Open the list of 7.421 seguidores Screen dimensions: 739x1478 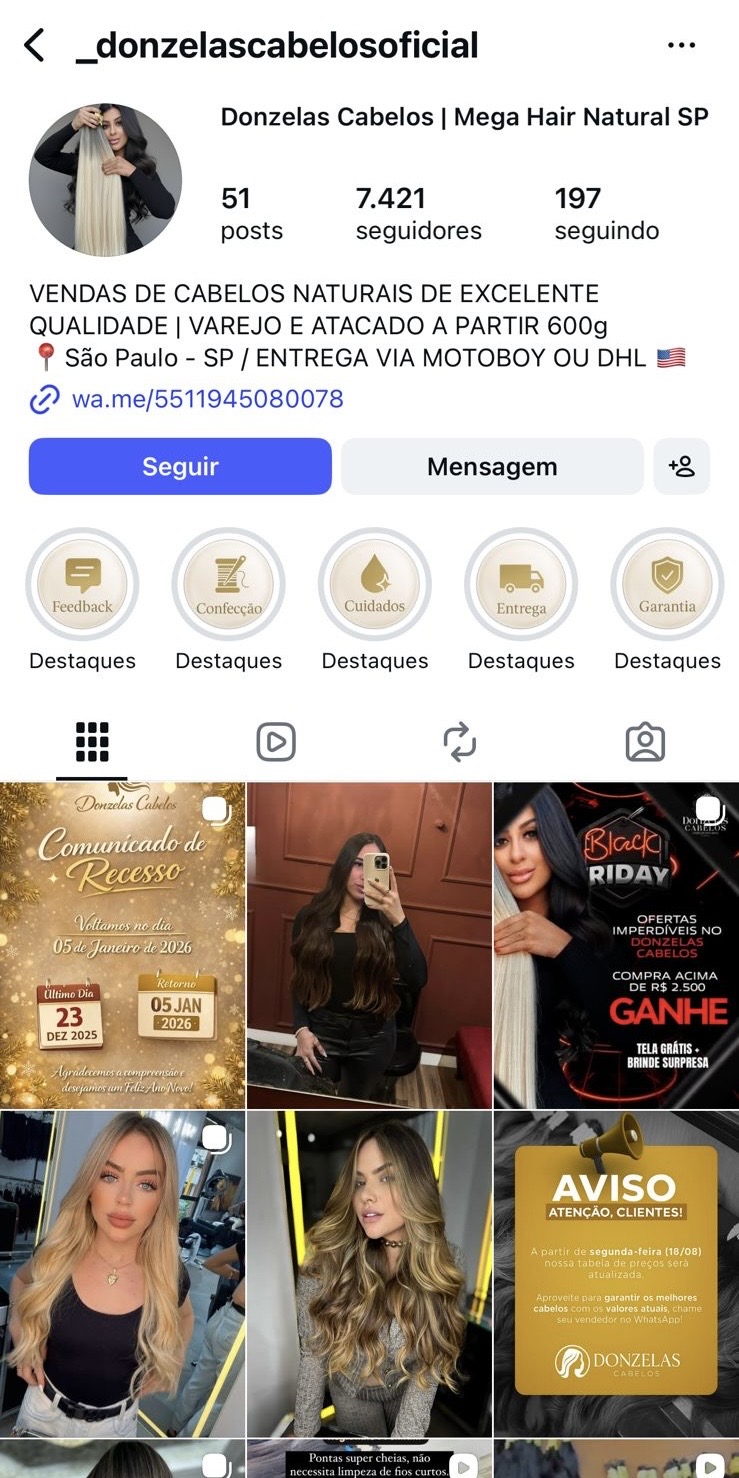[x=418, y=214]
